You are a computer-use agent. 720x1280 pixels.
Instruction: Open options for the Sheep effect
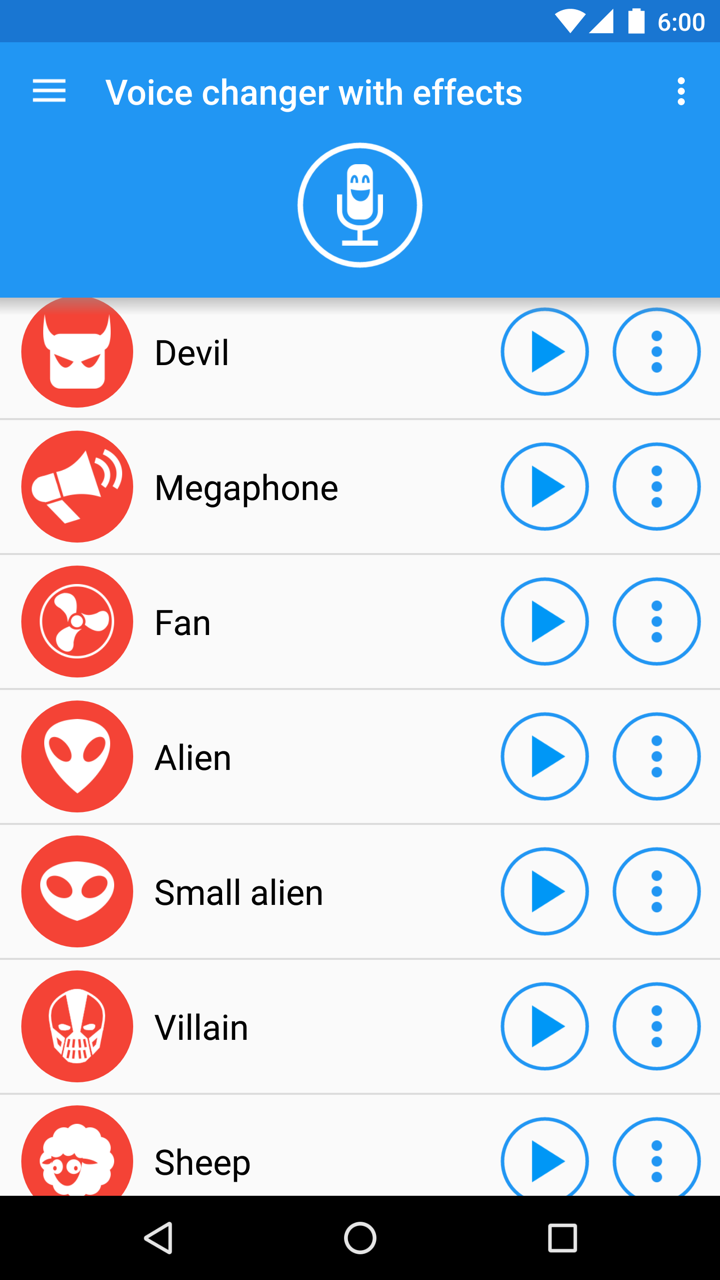click(x=656, y=1158)
